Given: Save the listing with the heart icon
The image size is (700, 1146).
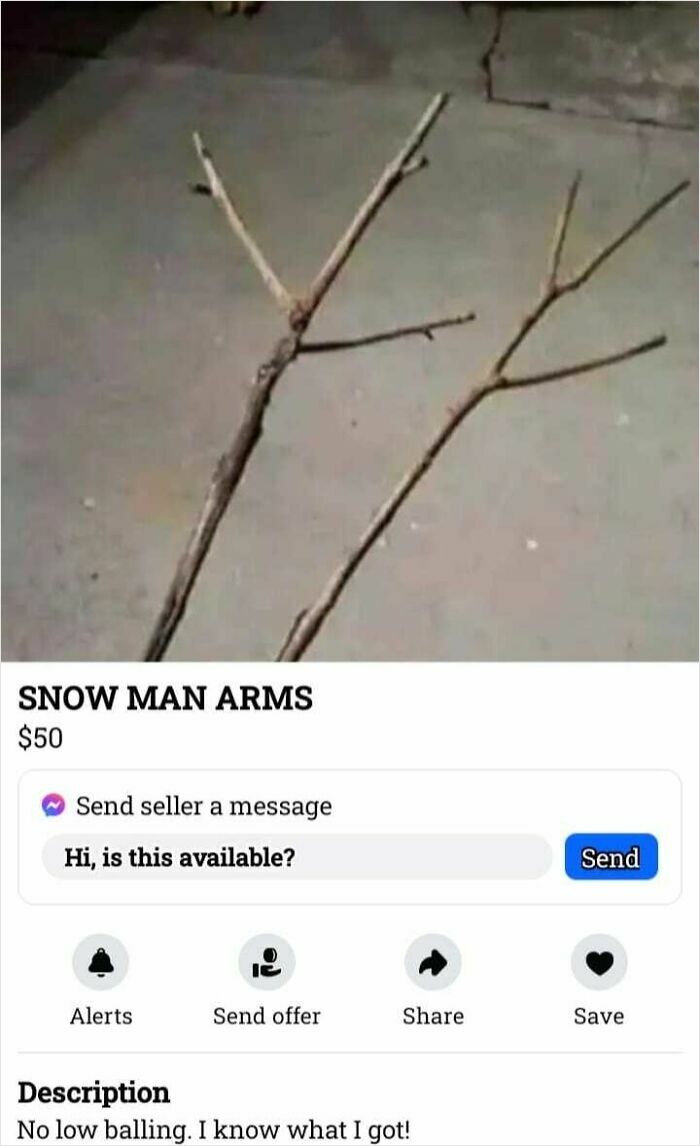Looking at the screenshot, I should pyautogui.click(x=598, y=962).
